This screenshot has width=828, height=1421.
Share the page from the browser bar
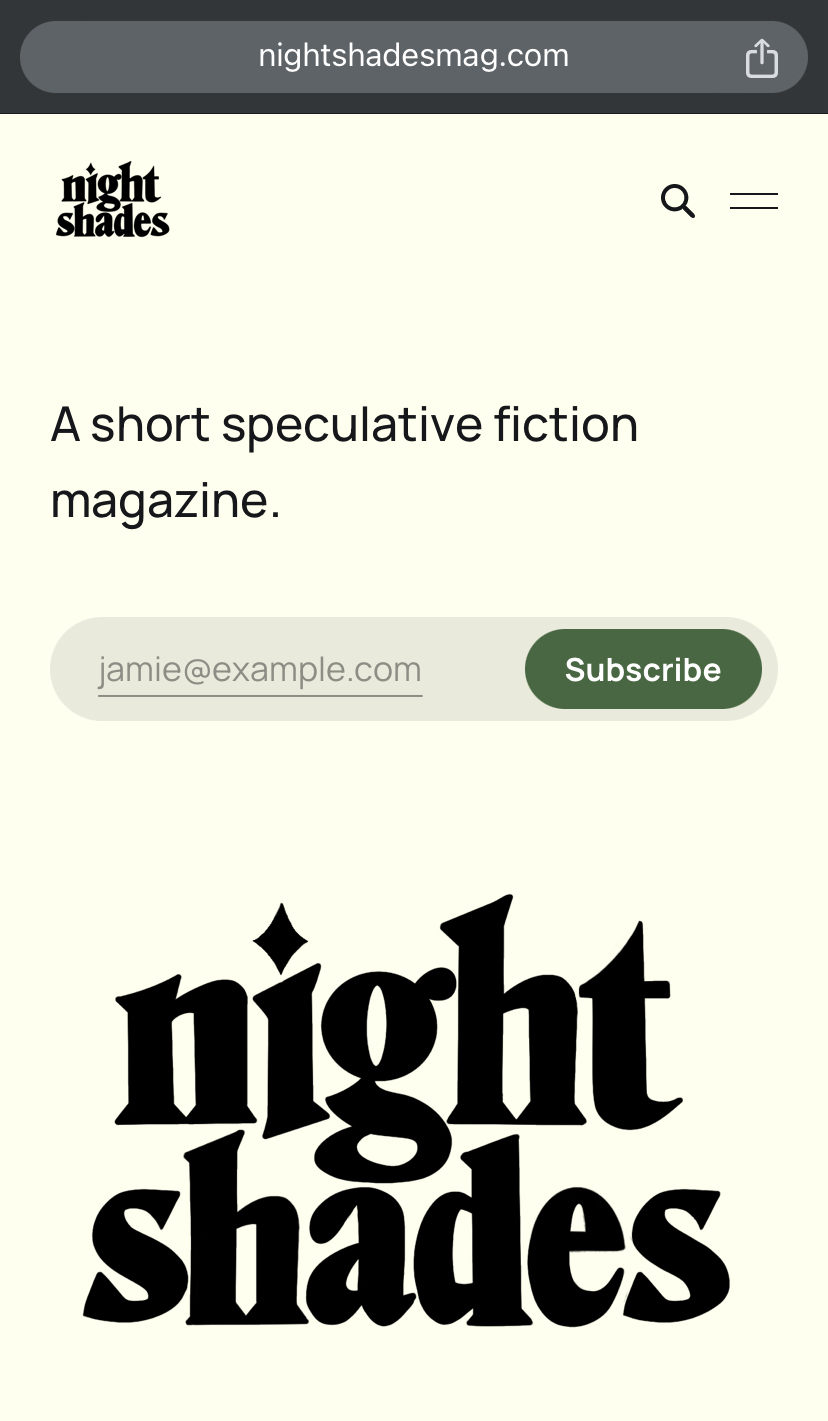point(761,57)
